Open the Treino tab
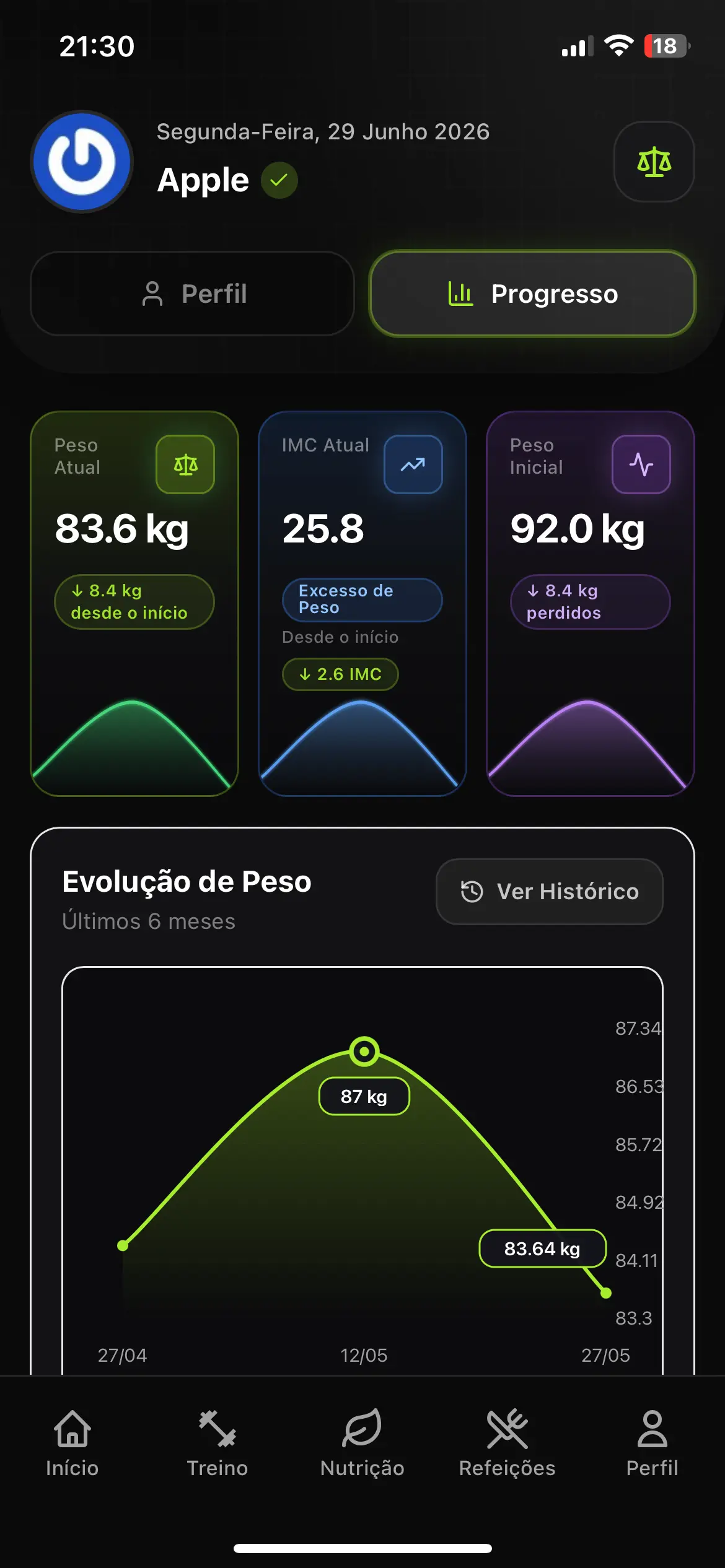 pyautogui.click(x=217, y=1443)
